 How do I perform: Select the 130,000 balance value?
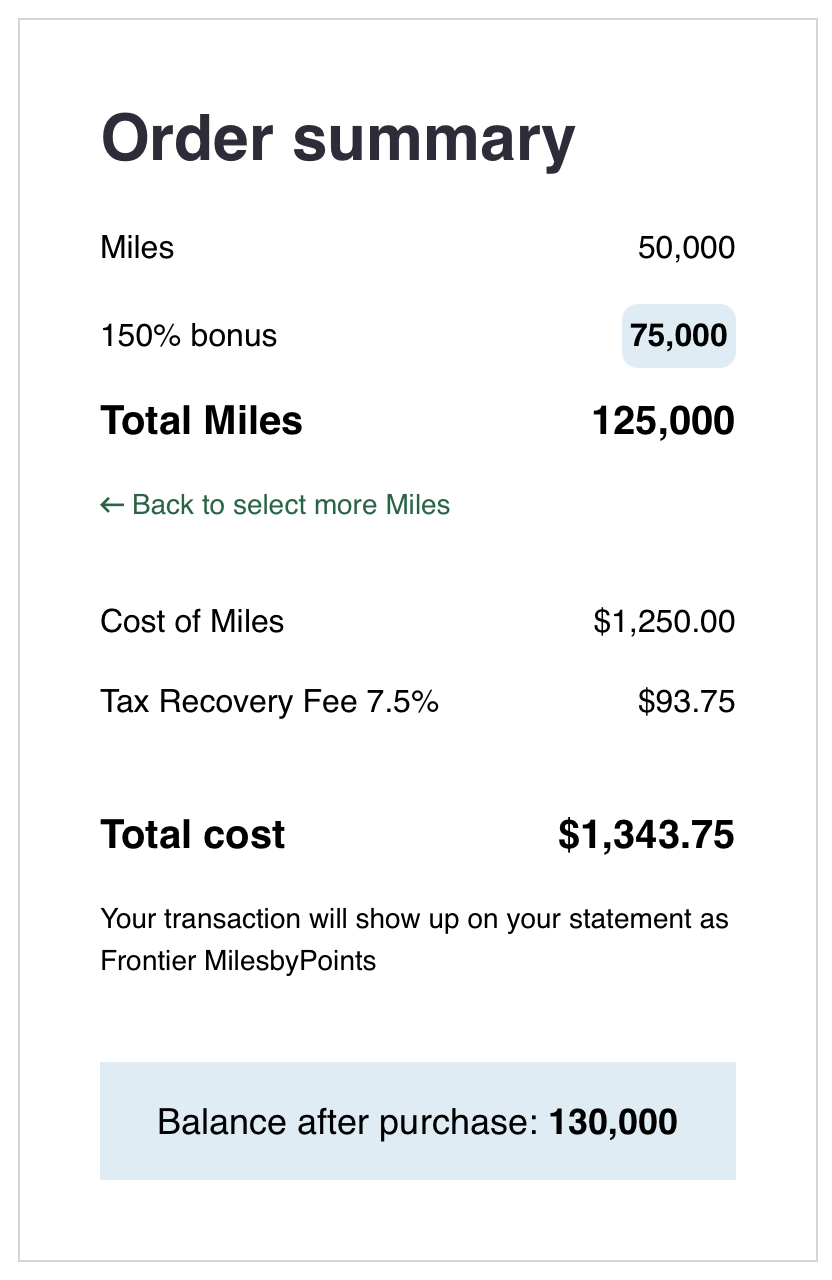pyautogui.click(x=612, y=1121)
